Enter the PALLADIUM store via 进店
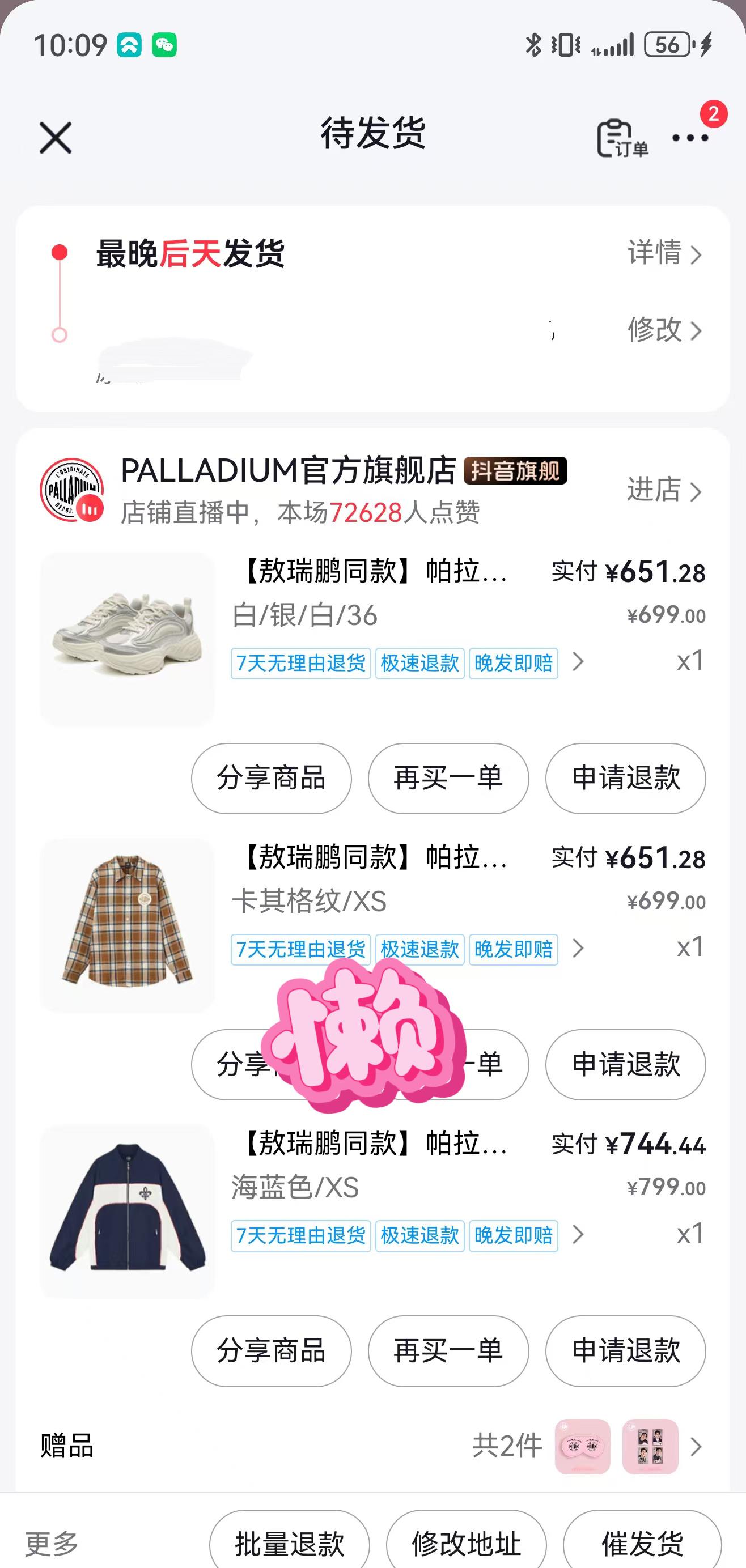Image resolution: width=746 pixels, height=1568 pixels. click(x=664, y=490)
